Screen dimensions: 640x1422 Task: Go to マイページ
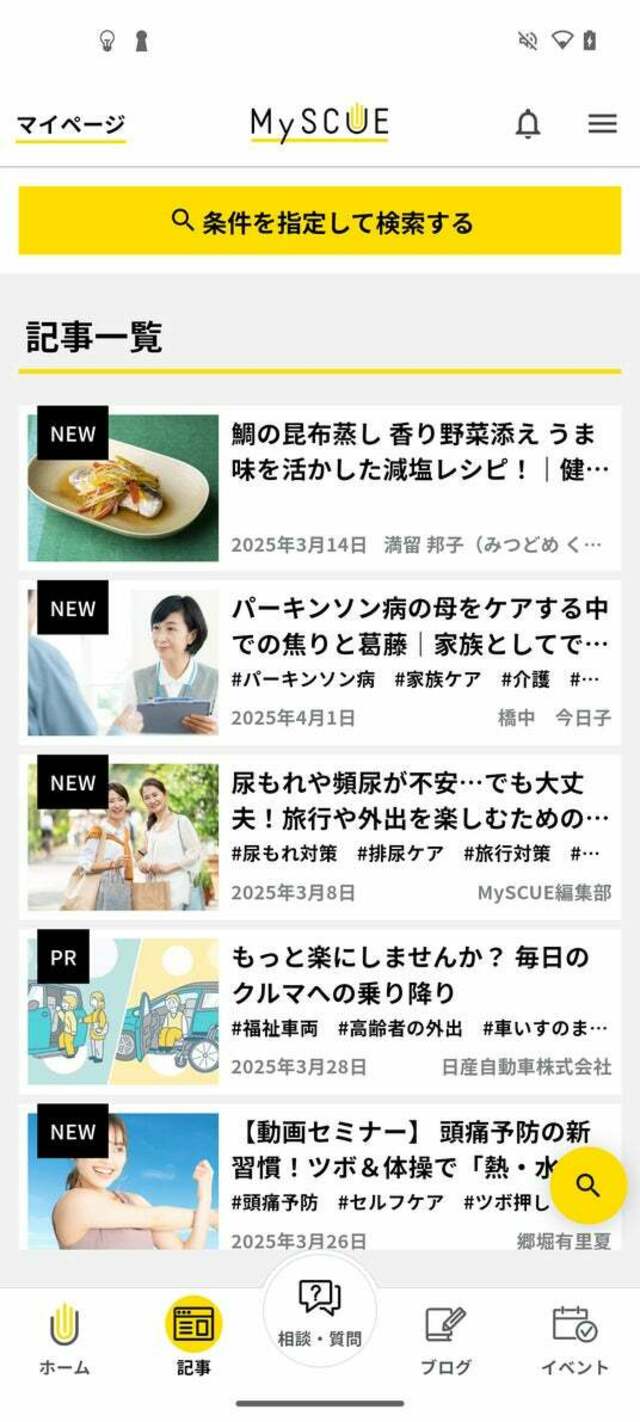pos(70,125)
